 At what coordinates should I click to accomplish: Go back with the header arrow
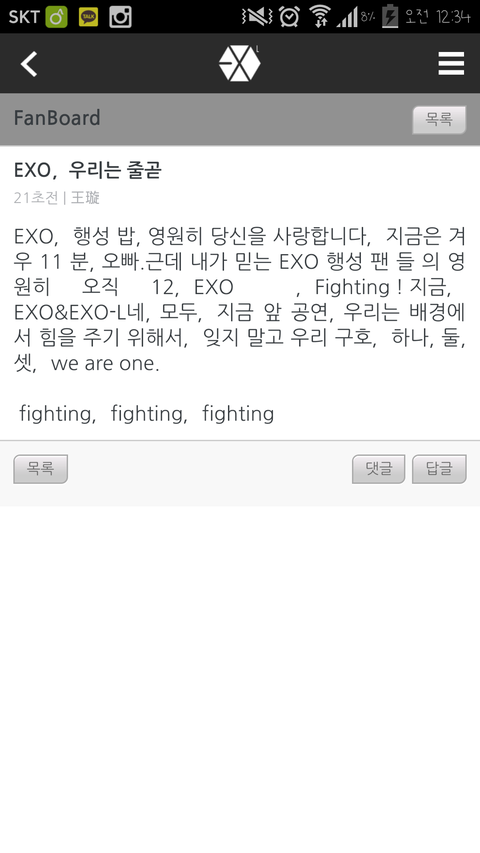[29, 64]
